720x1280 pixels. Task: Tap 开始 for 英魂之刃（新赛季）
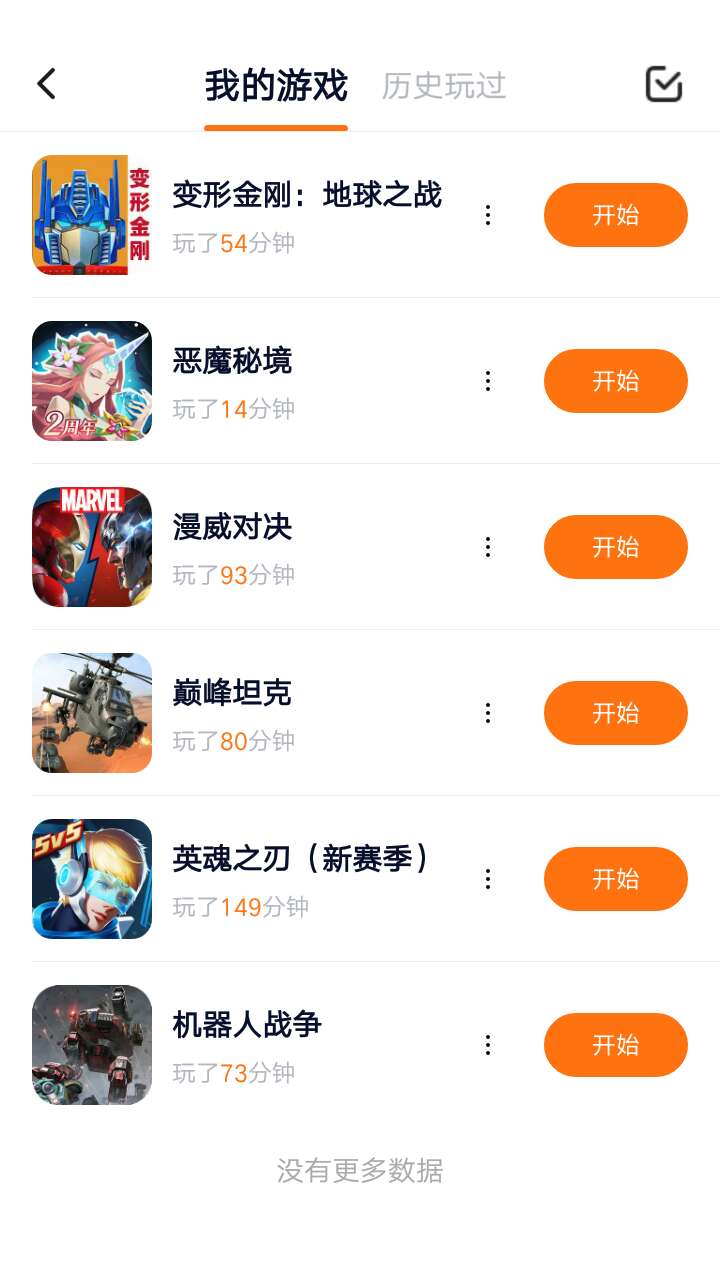click(615, 879)
